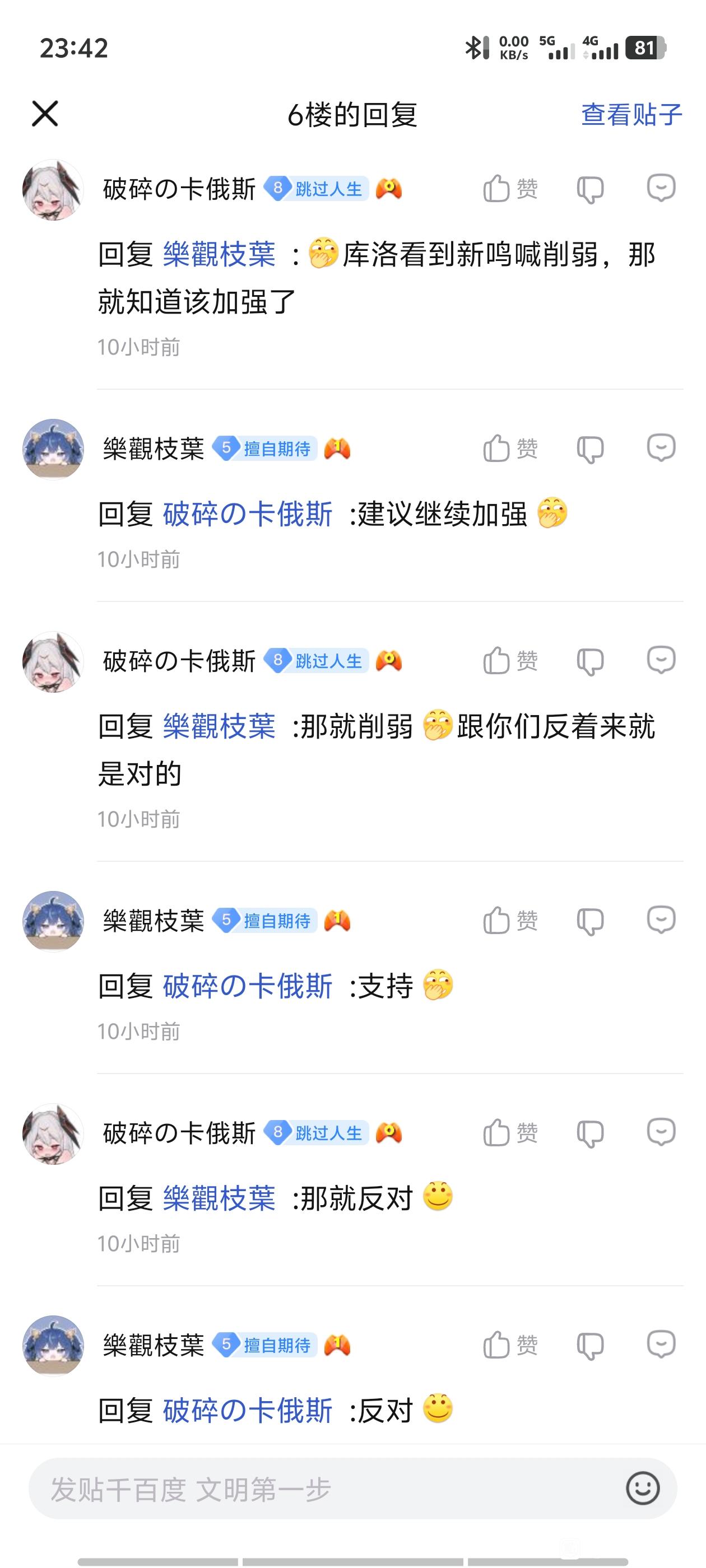Reply to the comment 库洛看到新鸣喊削弱

point(661,188)
